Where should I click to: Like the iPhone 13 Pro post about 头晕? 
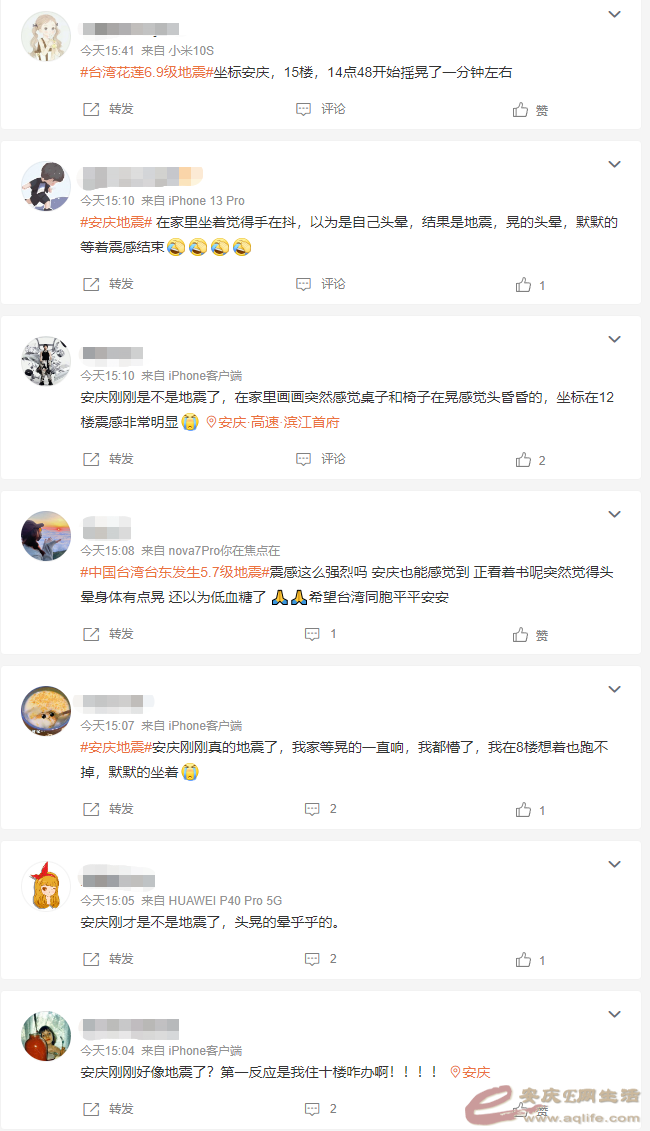(530, 285)
